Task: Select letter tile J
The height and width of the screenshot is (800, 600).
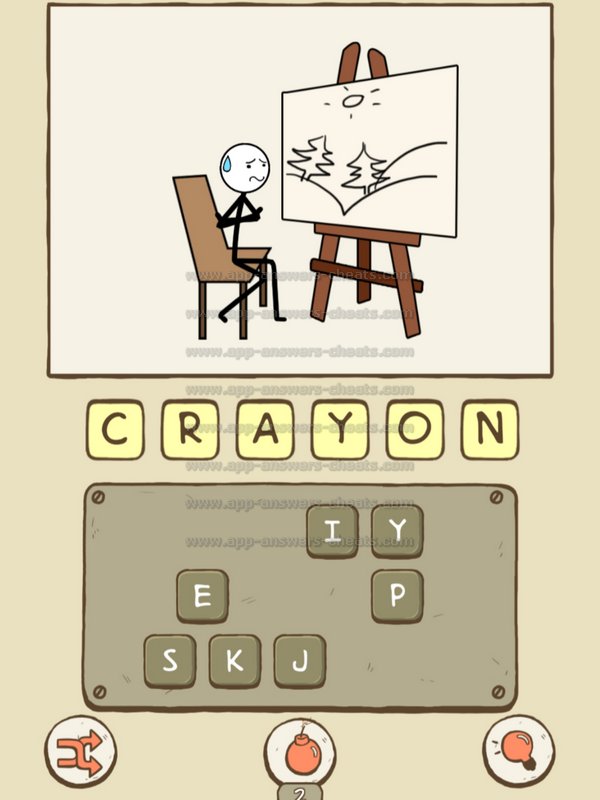Action: click(x=299, y=661)
